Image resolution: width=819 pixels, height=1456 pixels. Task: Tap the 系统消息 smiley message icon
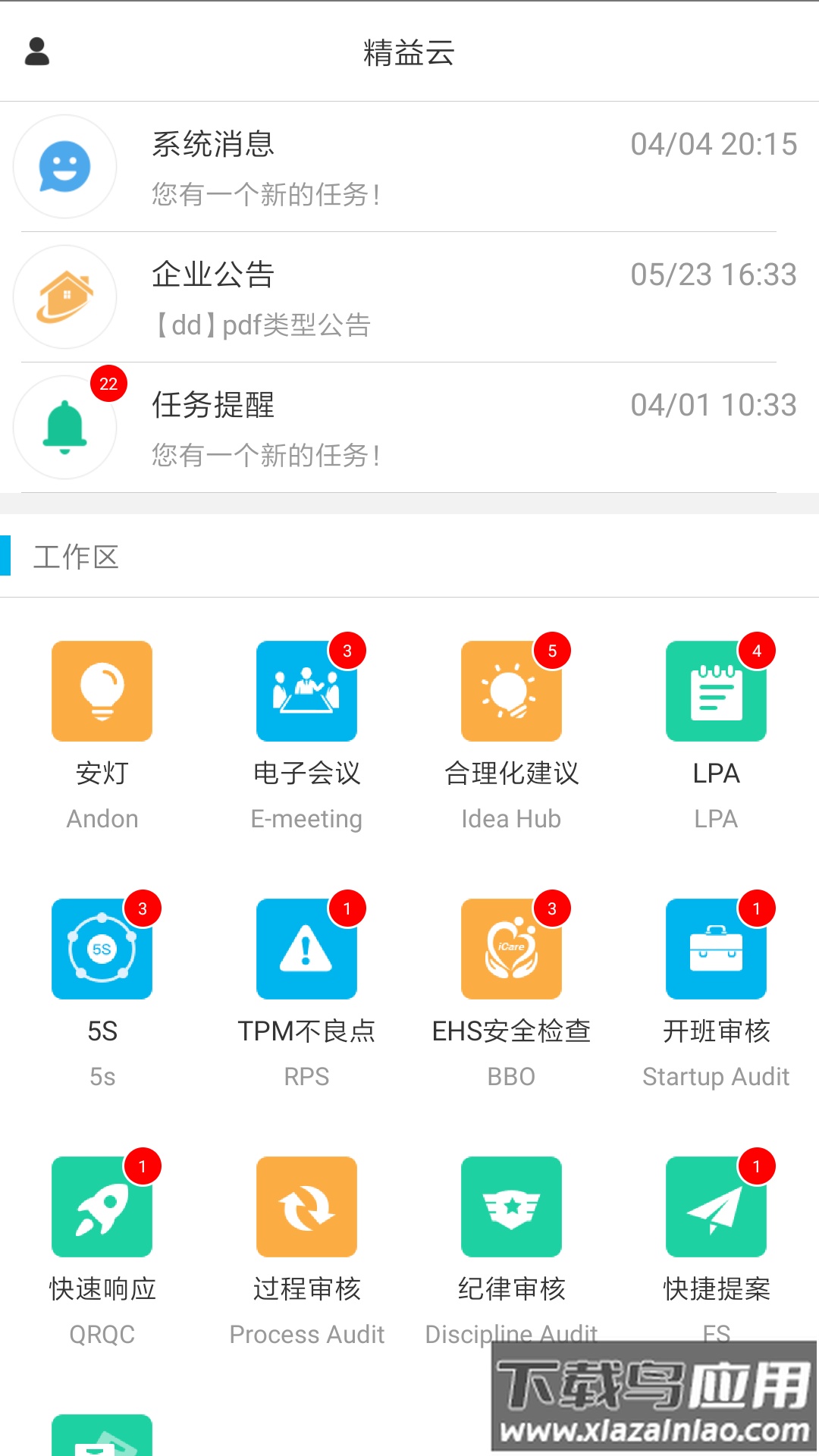click(65, 166)
